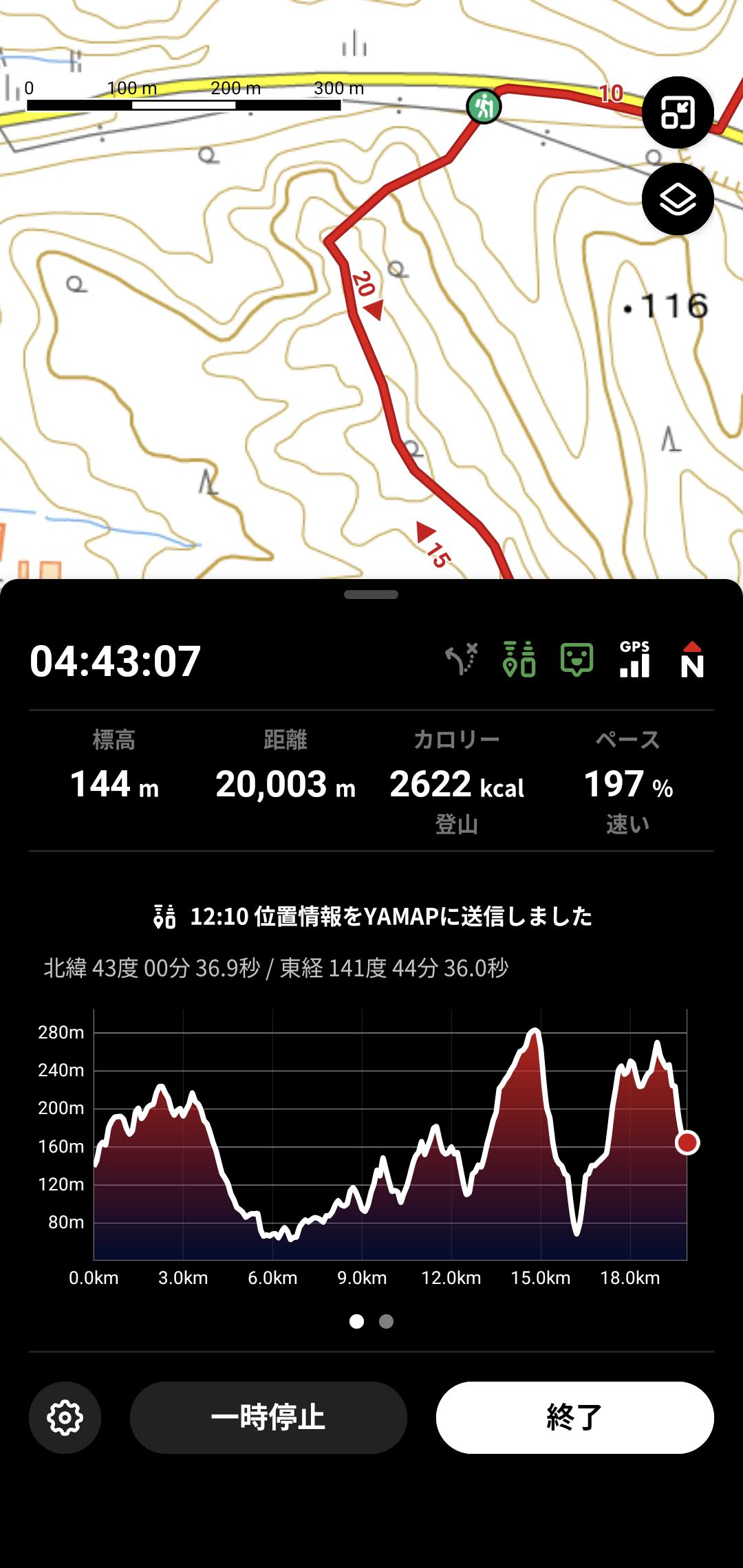Image resolution: width=743 pixels, height=1568 pixels.
Task: Pause the activity with 一時停止
Action: pos(268,1417)
